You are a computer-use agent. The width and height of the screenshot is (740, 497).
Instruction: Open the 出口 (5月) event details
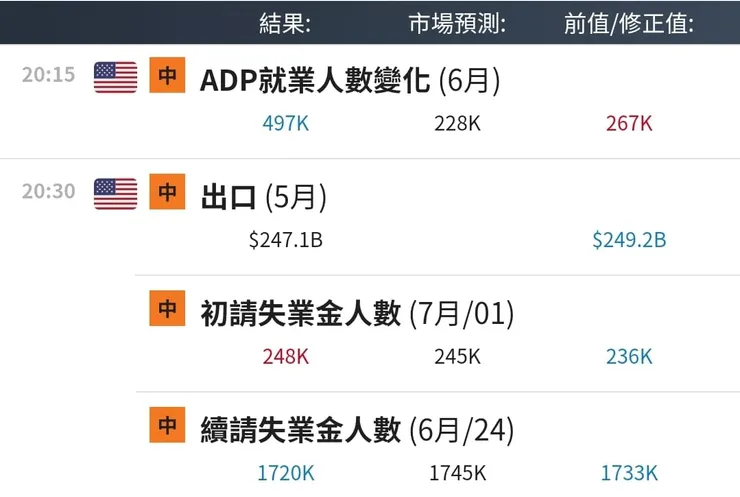pos(264,197)
